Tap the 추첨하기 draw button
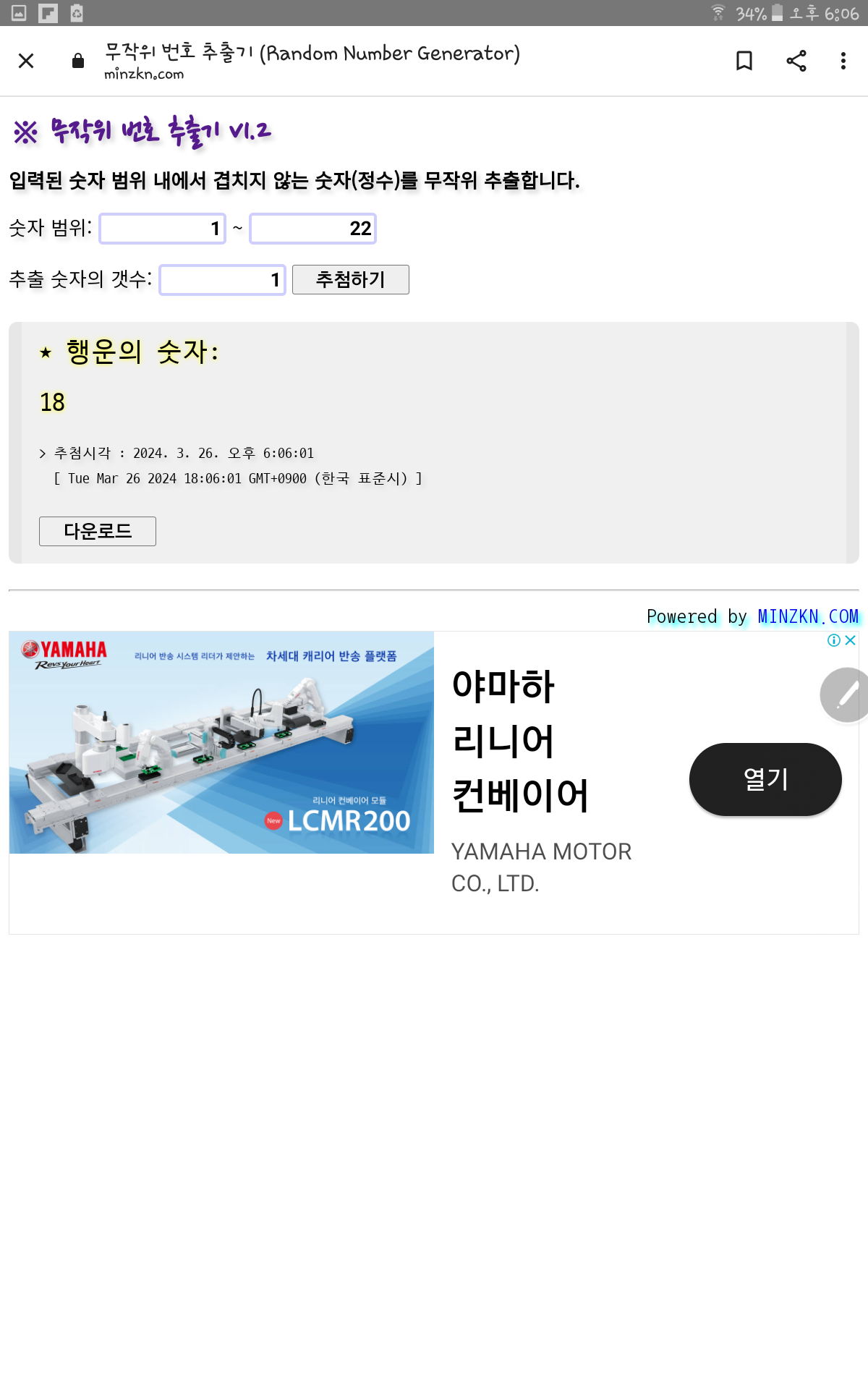Image resolution: width=868 pixels, height=1389 pixels. (351, 280)
